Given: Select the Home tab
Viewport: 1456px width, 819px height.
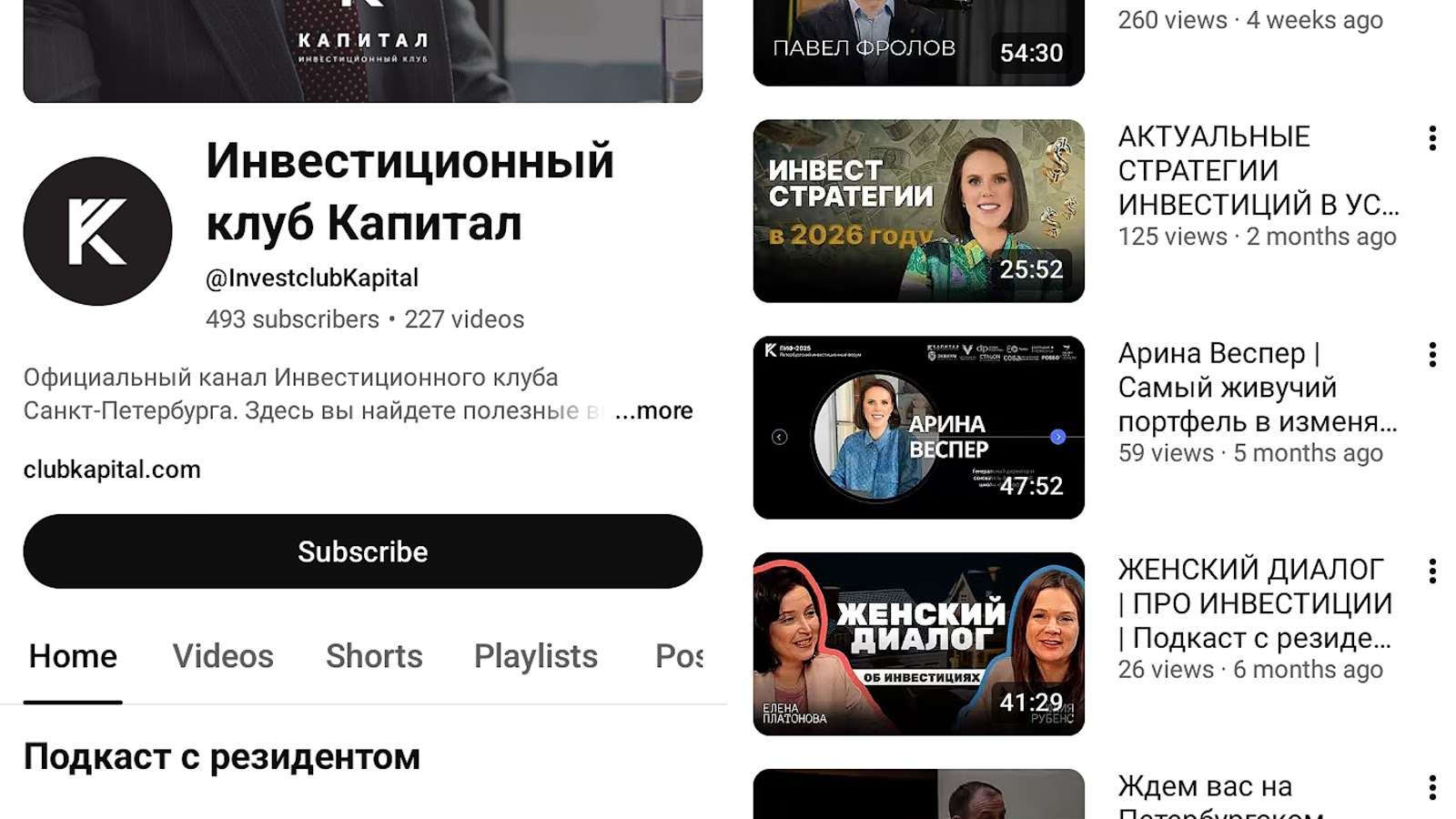Looking at the screenshot, I should (73, 656).
